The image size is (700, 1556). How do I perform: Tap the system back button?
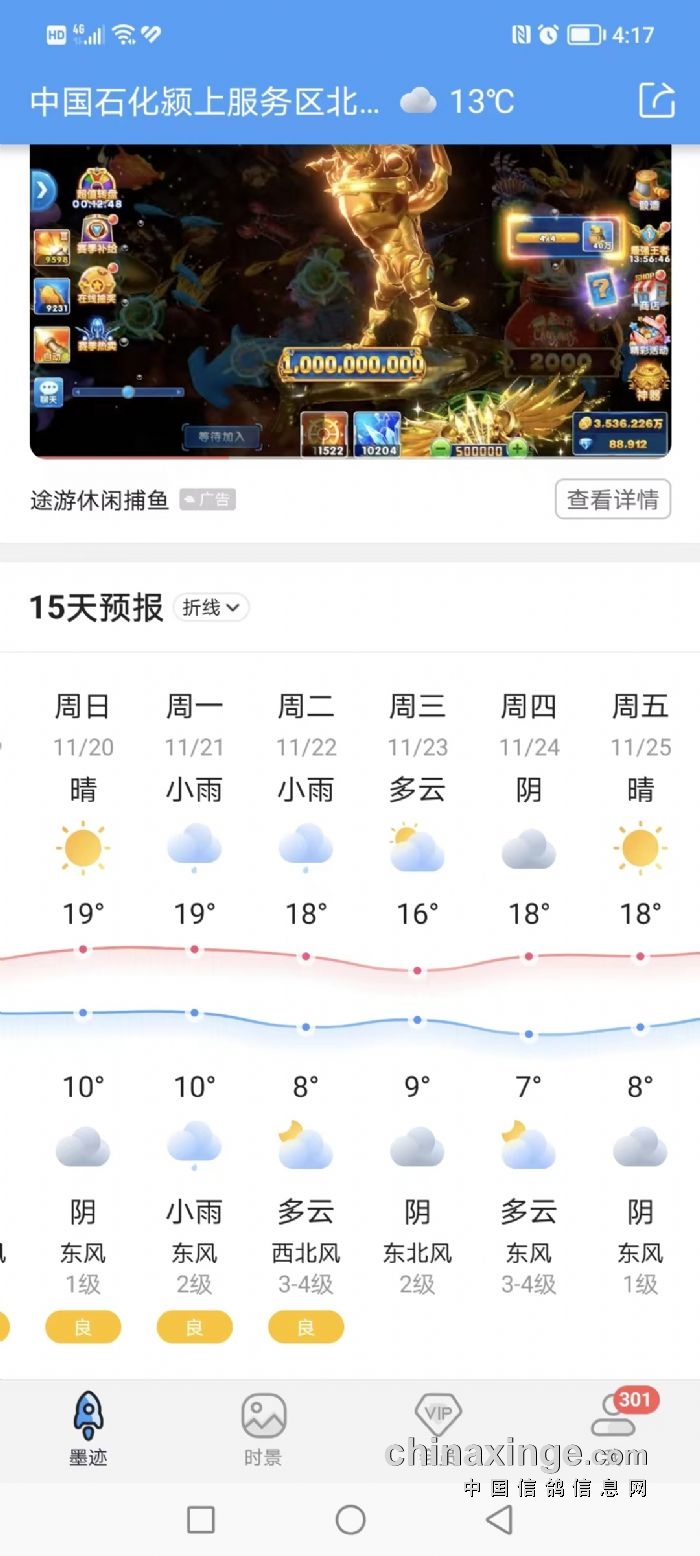click(x=498, y=1520)
